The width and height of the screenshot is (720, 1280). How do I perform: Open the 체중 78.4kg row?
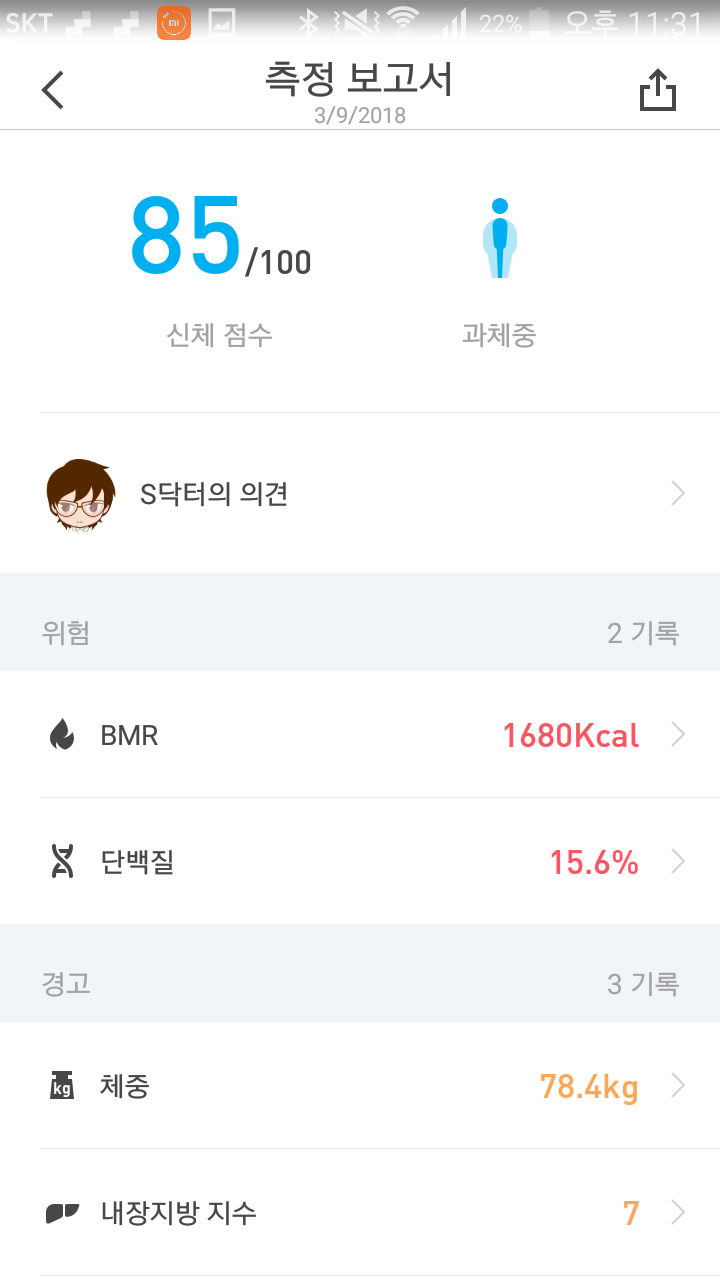[x=360, y=1086]
